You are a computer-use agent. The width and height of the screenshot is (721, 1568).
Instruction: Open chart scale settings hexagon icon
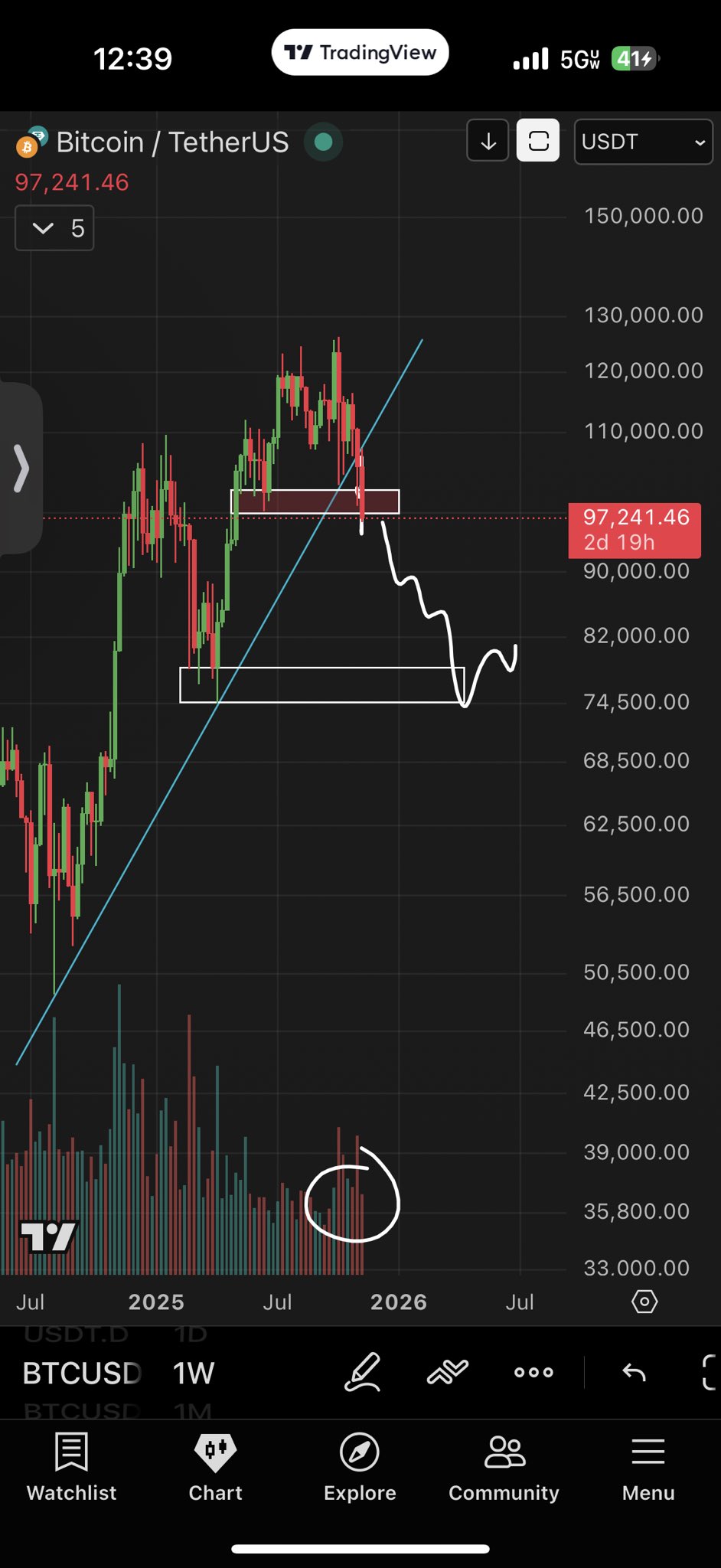tap(644, 1302)
